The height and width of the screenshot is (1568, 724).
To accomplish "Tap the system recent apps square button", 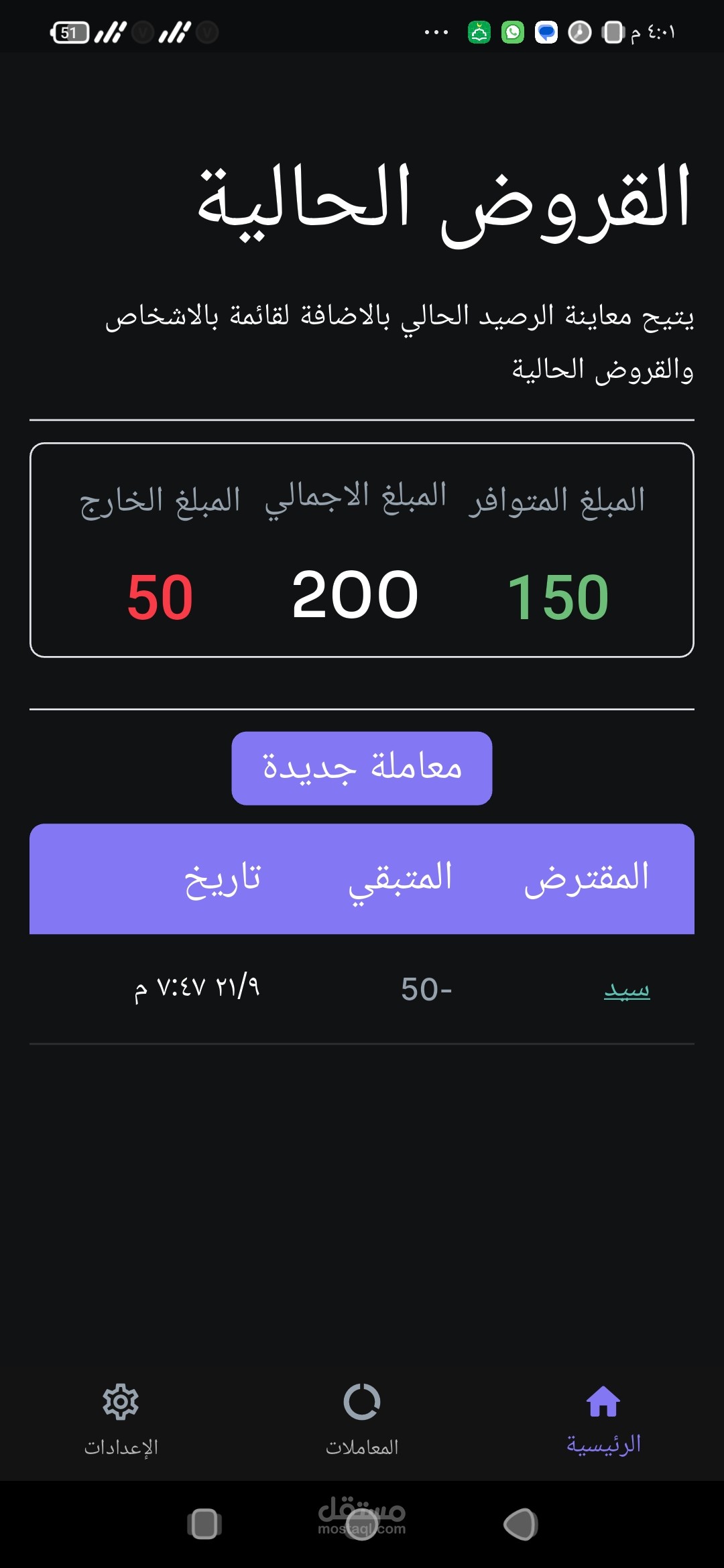I will (x=204, y=1524).
